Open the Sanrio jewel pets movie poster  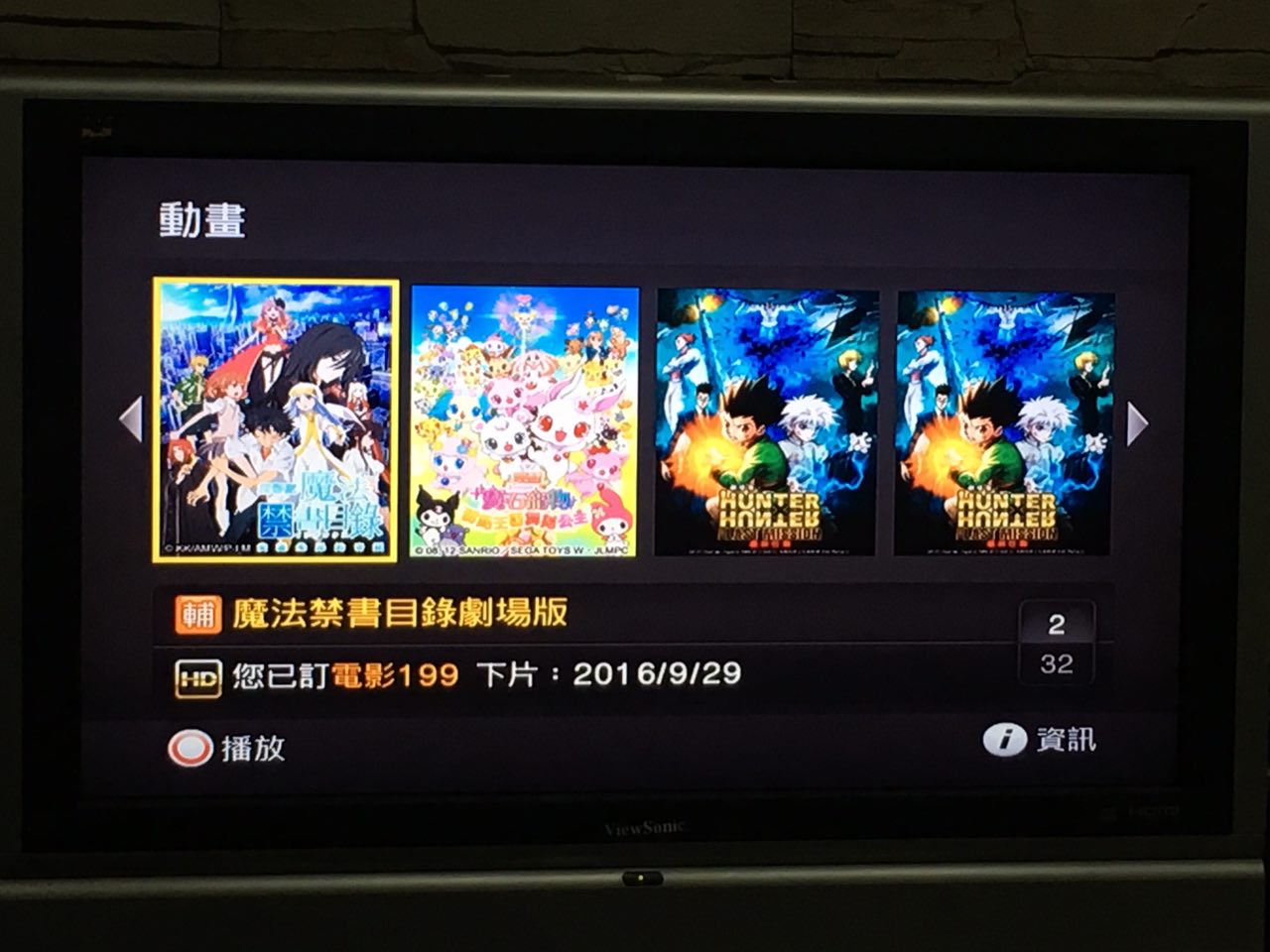pyautogui.click(x=525, y=421)
